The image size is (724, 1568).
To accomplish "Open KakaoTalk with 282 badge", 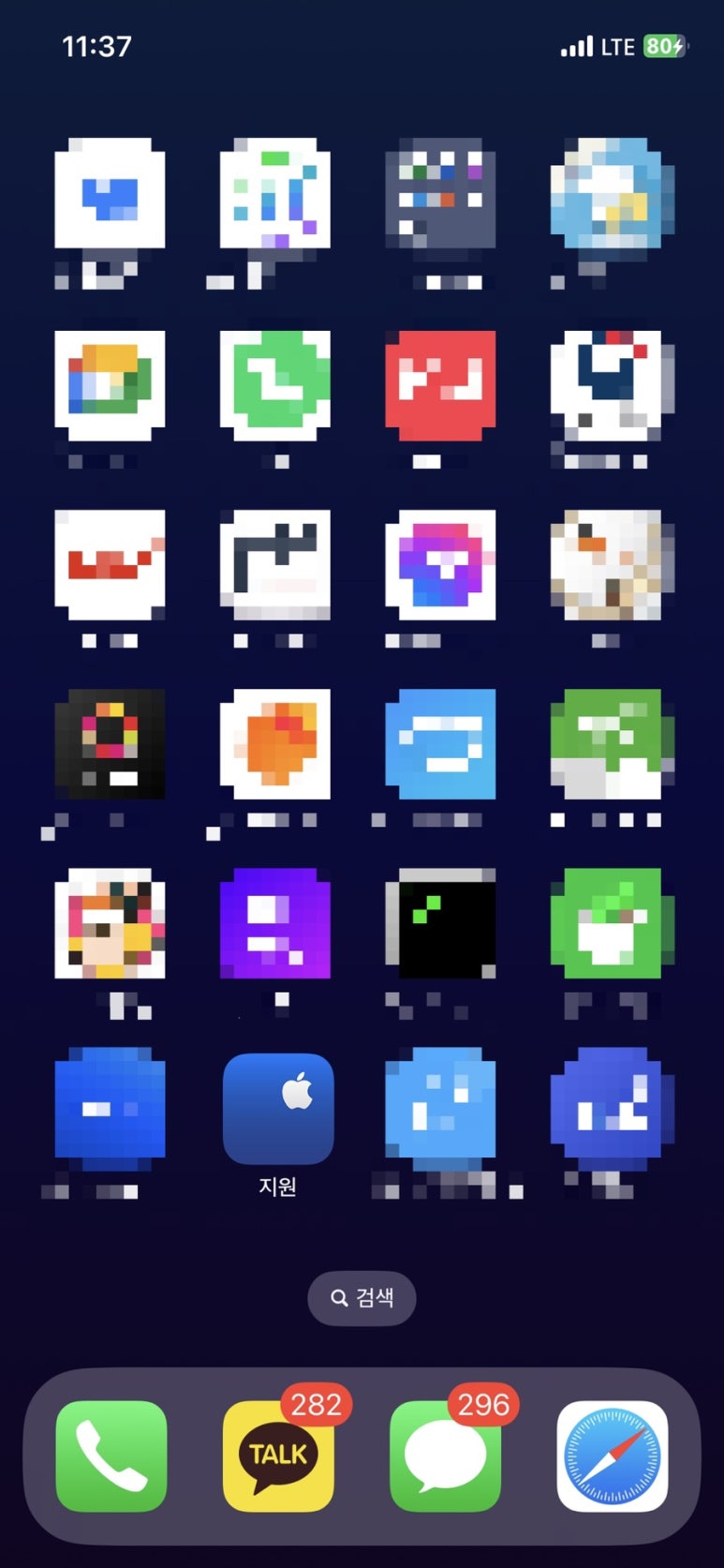I will 278,1456.
